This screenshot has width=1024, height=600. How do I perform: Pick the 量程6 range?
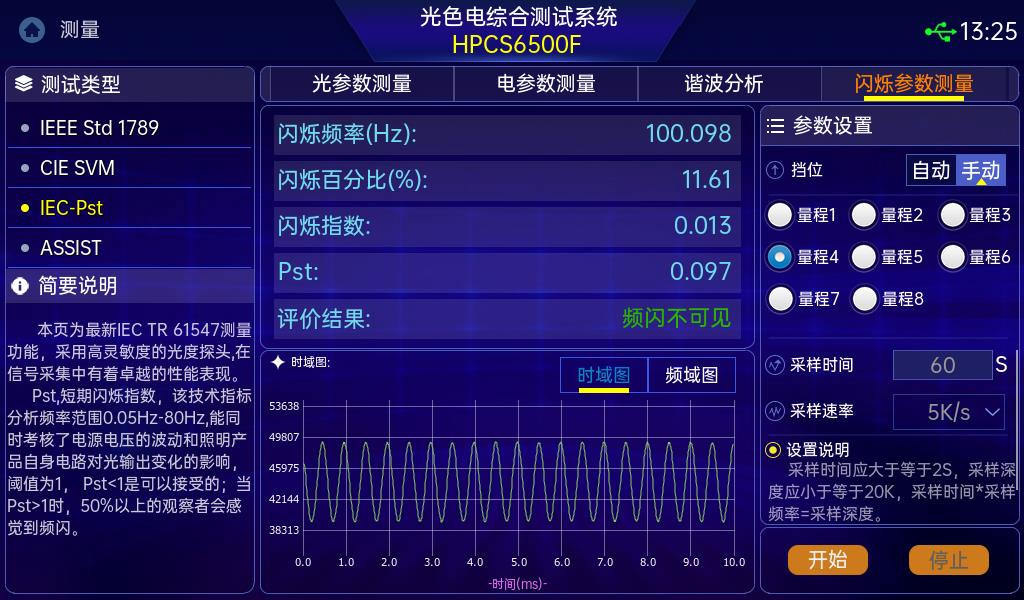click(x=952, y=257)
